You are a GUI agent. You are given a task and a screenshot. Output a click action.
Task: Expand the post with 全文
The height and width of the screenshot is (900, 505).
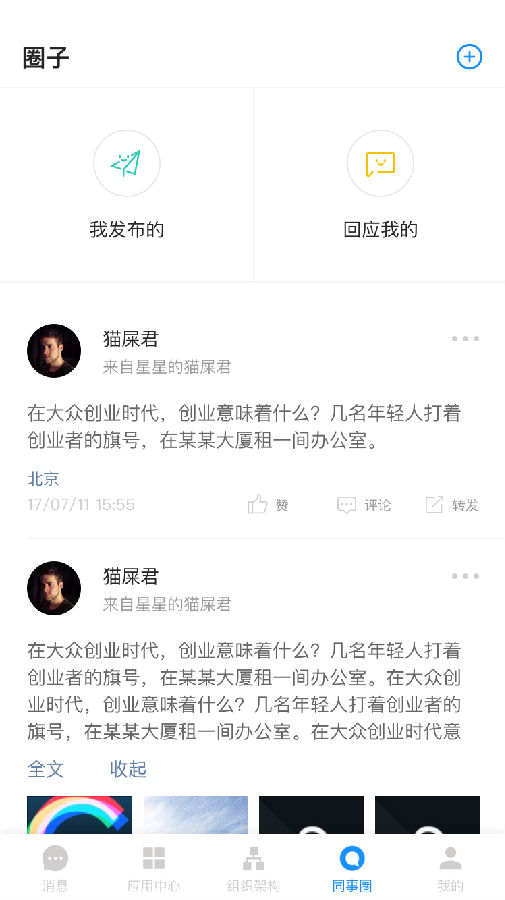click(x=45, y=769)
